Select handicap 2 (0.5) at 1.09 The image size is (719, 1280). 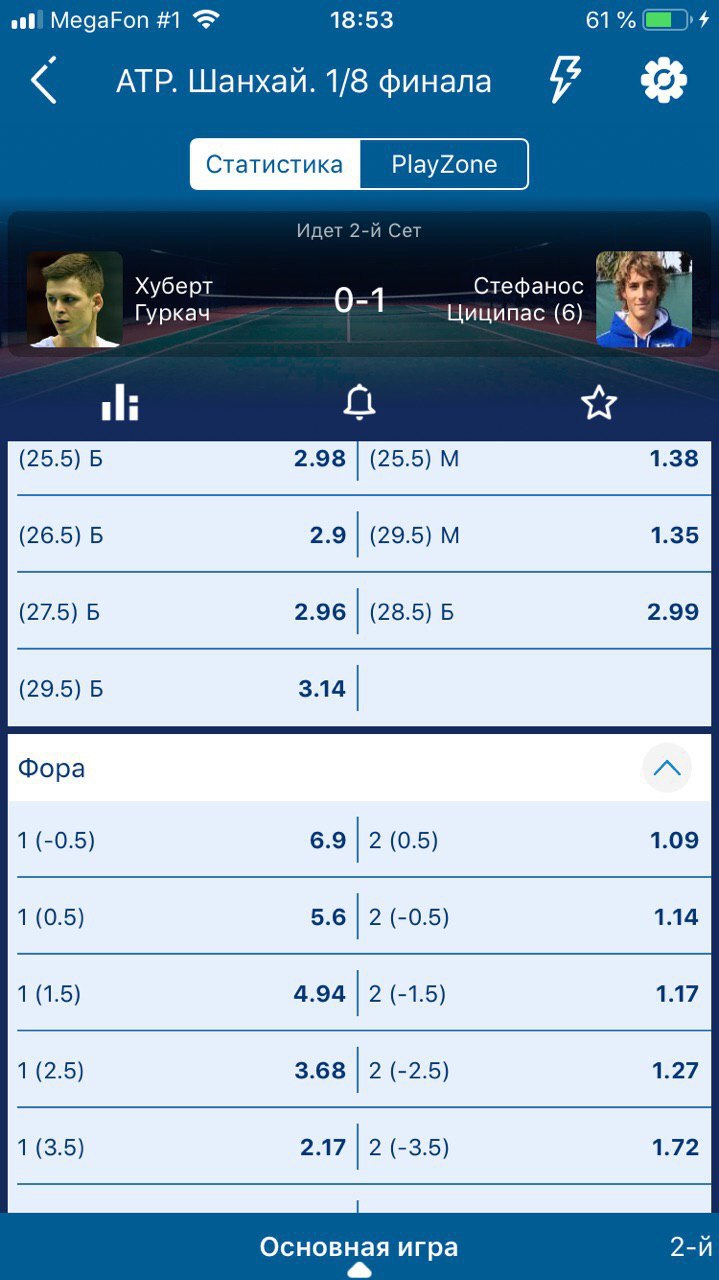click(x=534, y=840)
